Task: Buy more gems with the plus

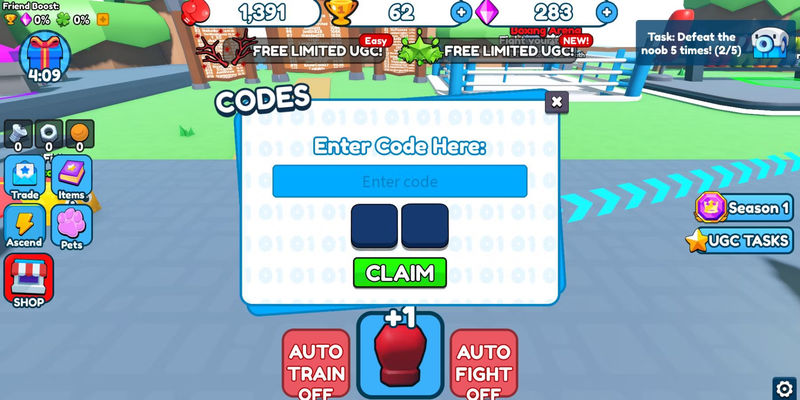Action: point(606,12)
